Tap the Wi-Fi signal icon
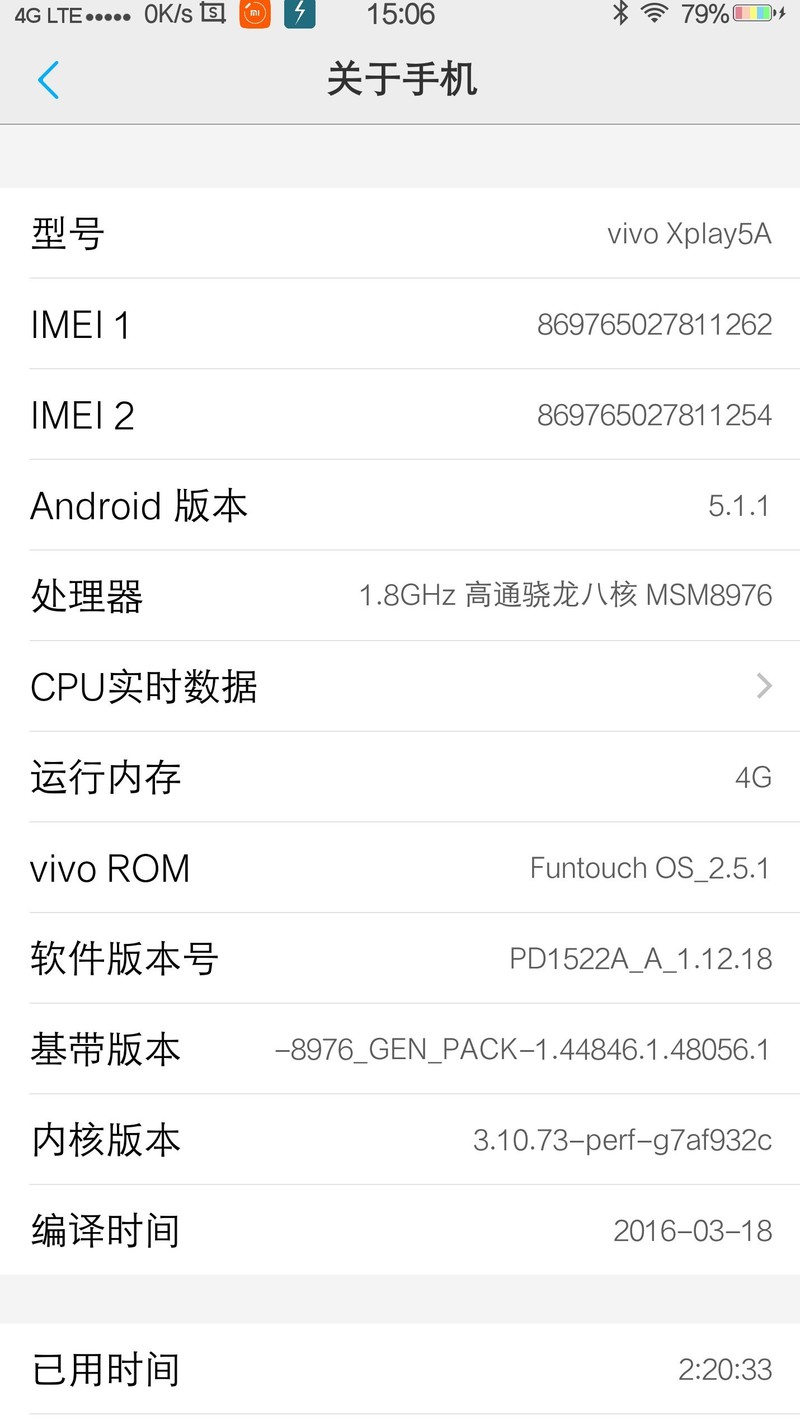800x1420 pixels. point(655,14)
